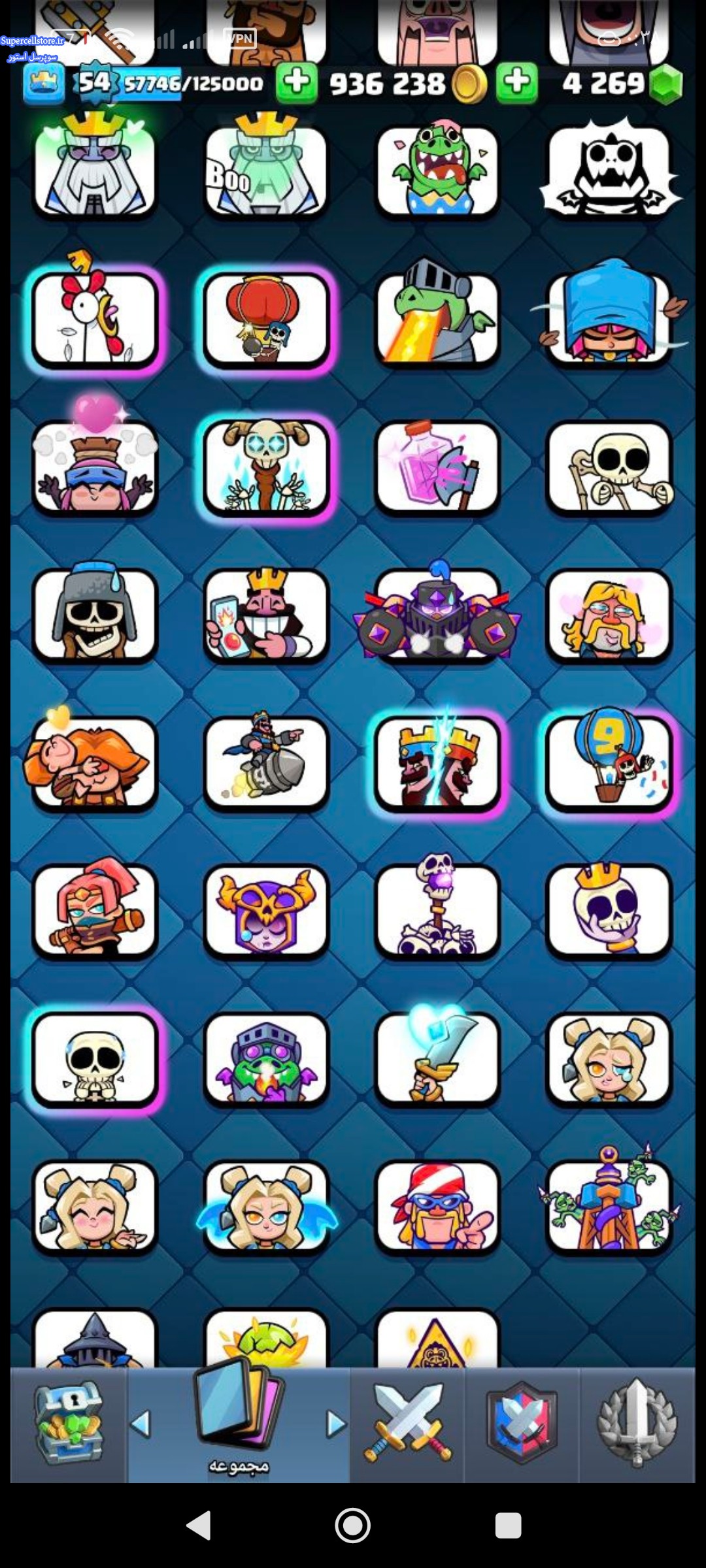Image resolution: width=706 pixels, height=1568 pixels.
Task: Open the shop chest tab
Action: click(69, 1426)
